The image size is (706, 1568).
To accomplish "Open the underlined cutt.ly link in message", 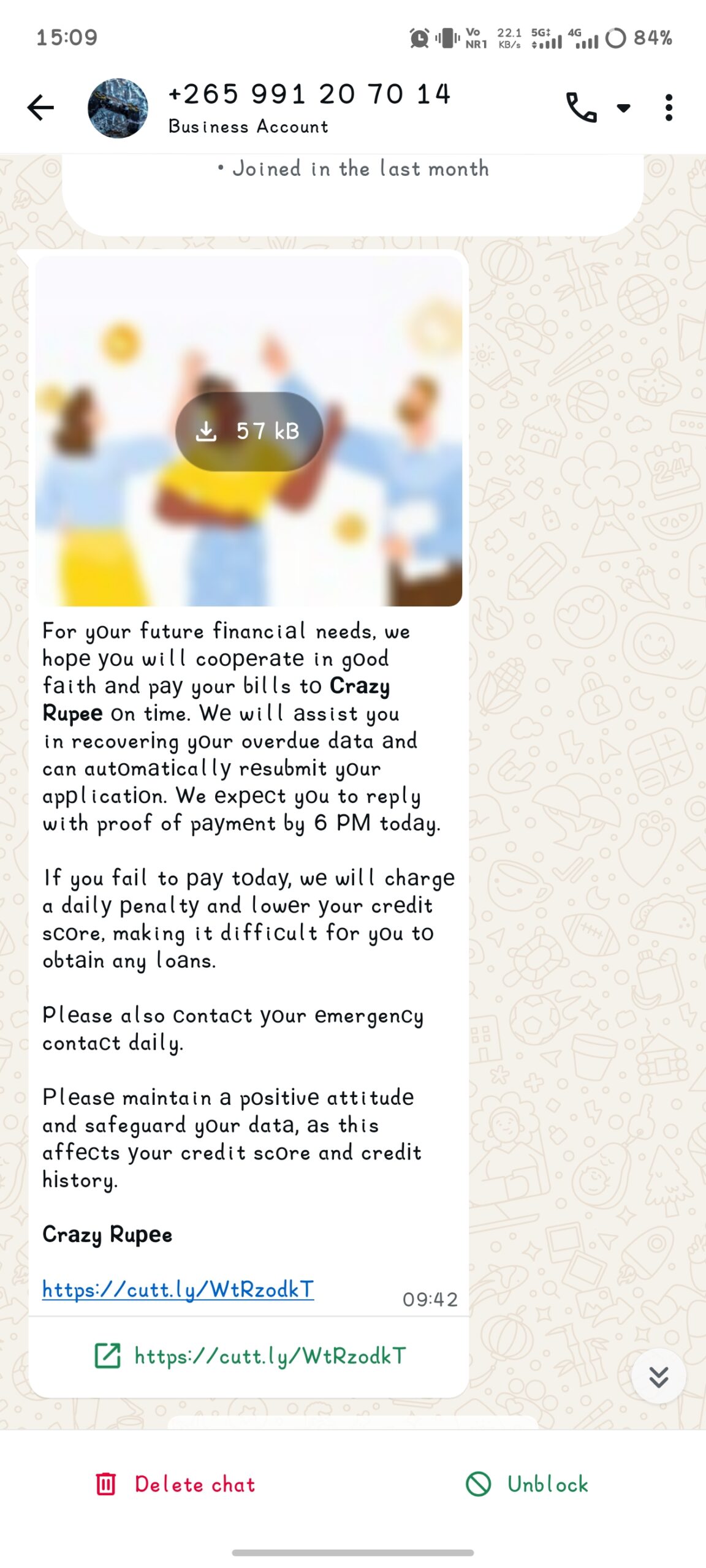I will (178, 1289).
